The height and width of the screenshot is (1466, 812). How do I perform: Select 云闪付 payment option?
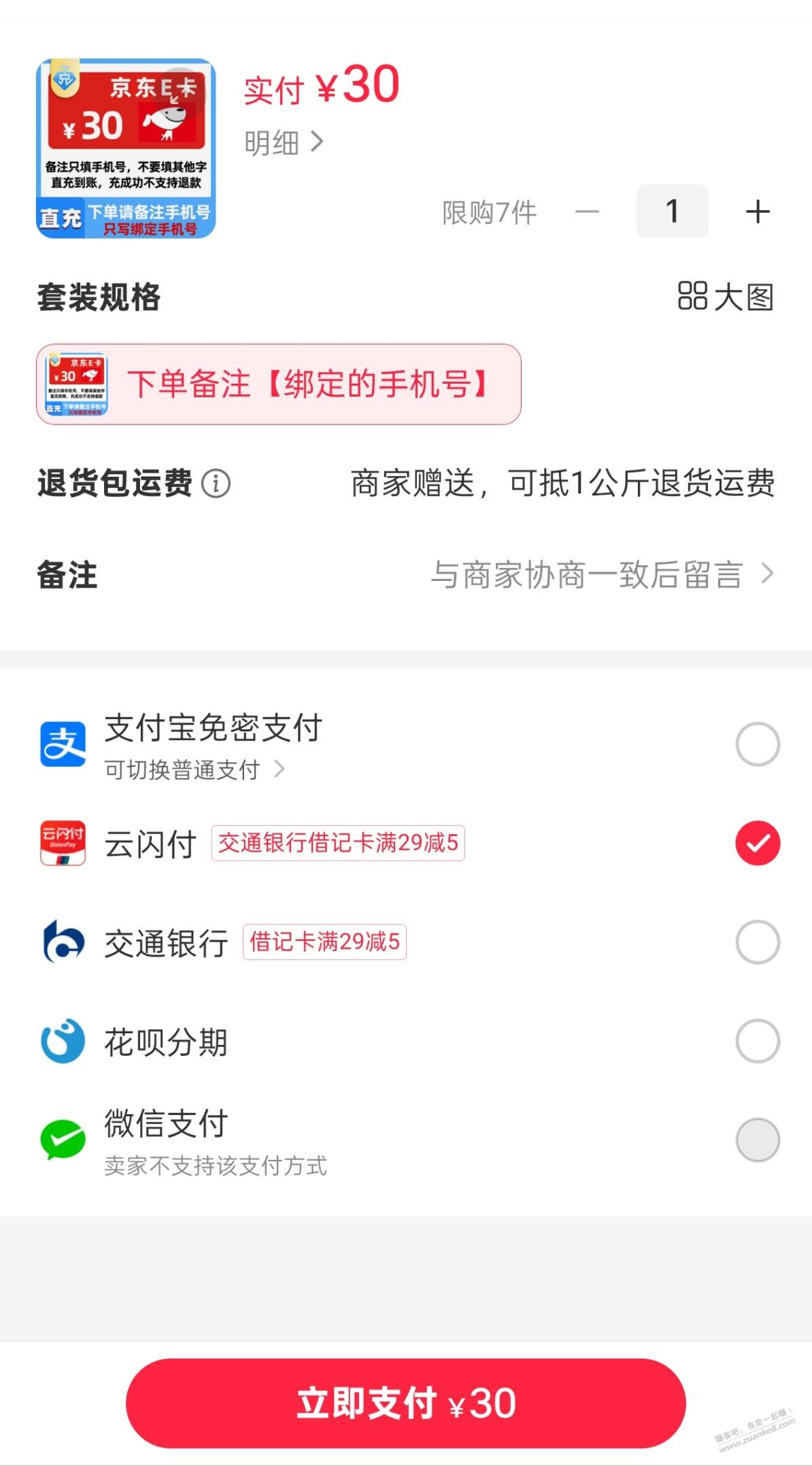[x=757, y=844]
